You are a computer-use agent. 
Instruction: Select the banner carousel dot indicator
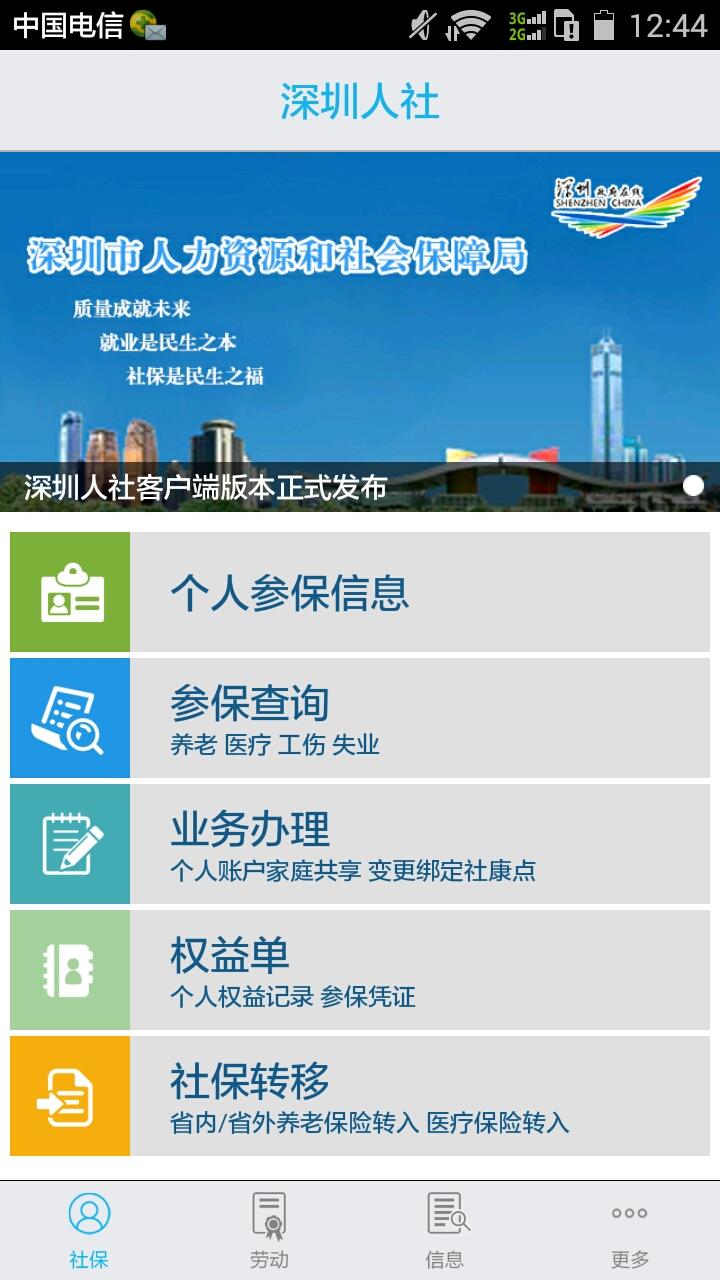[692, 484]
